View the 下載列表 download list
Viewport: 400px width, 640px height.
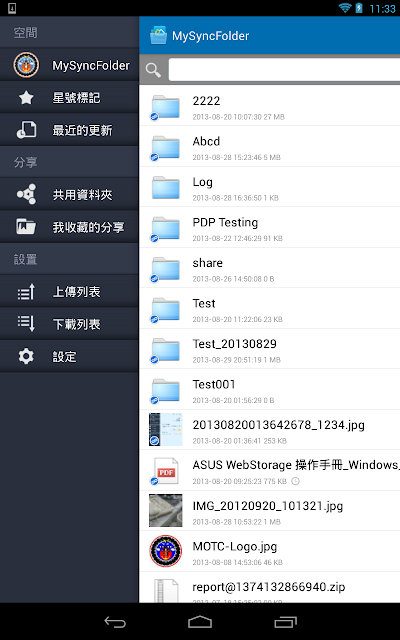coord(69,324)
